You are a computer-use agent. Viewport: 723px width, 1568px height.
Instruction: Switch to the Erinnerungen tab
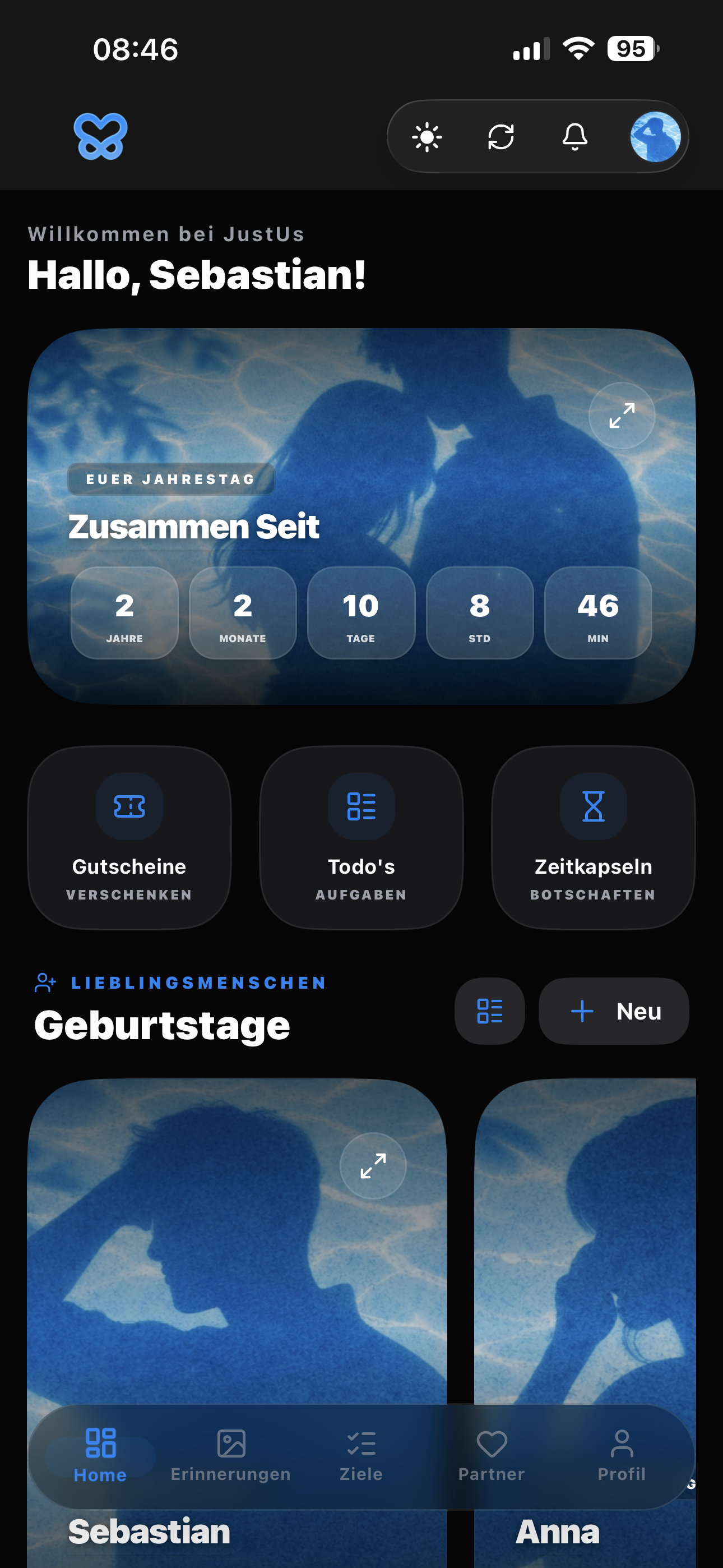pos(231,1455)
